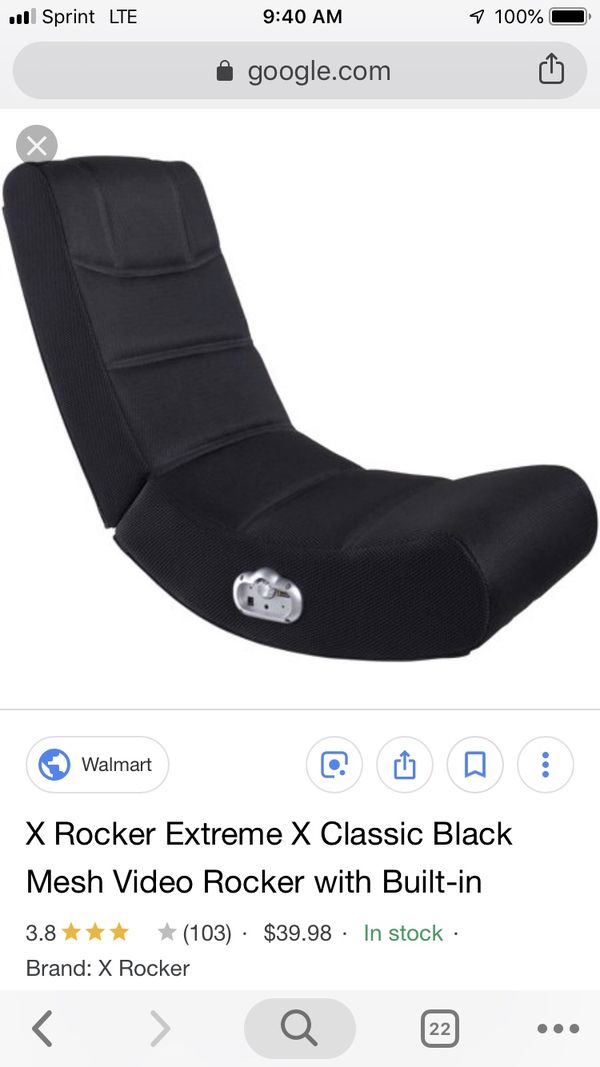Search this image with Google Lens

[334, 764]
